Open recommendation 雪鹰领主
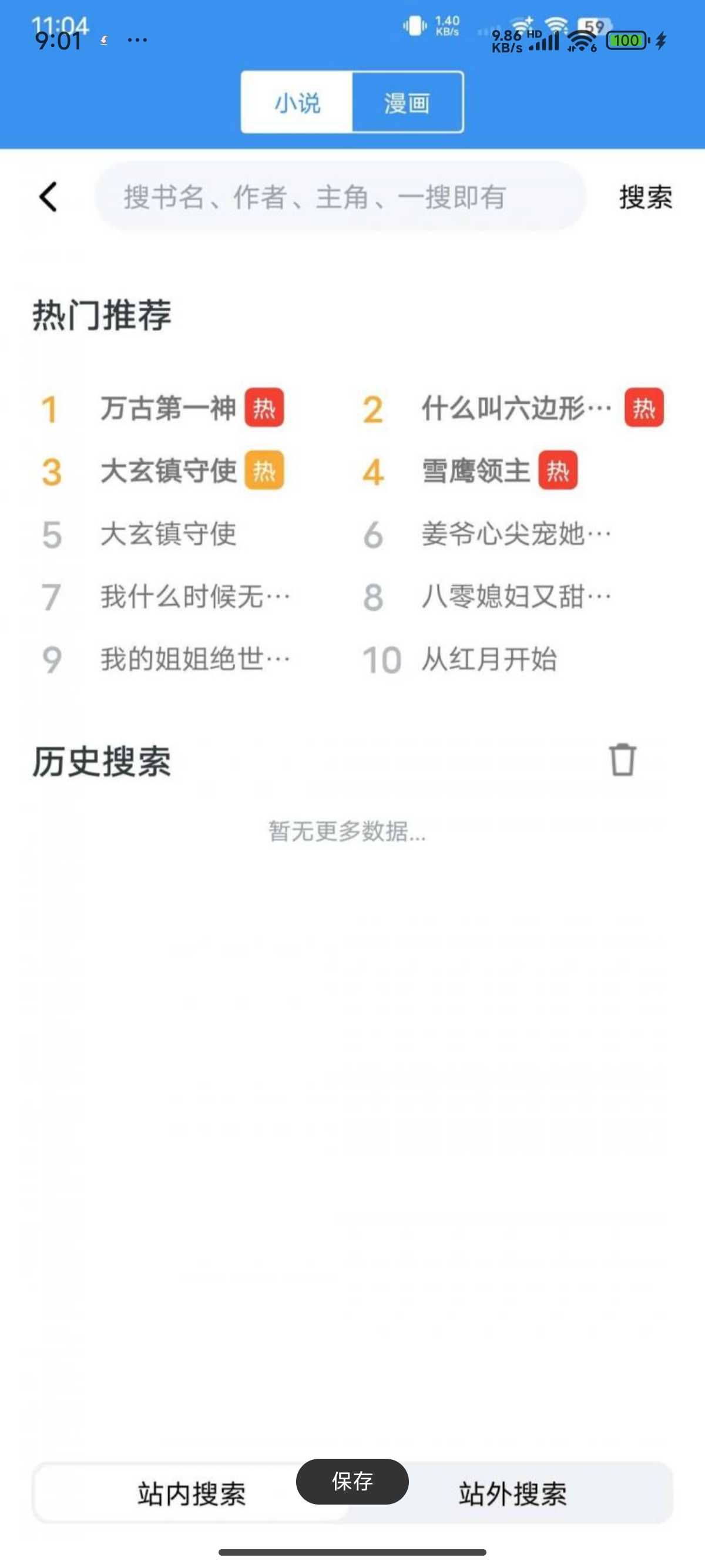This screenshot has height=1568, width=705. (476, 471)
